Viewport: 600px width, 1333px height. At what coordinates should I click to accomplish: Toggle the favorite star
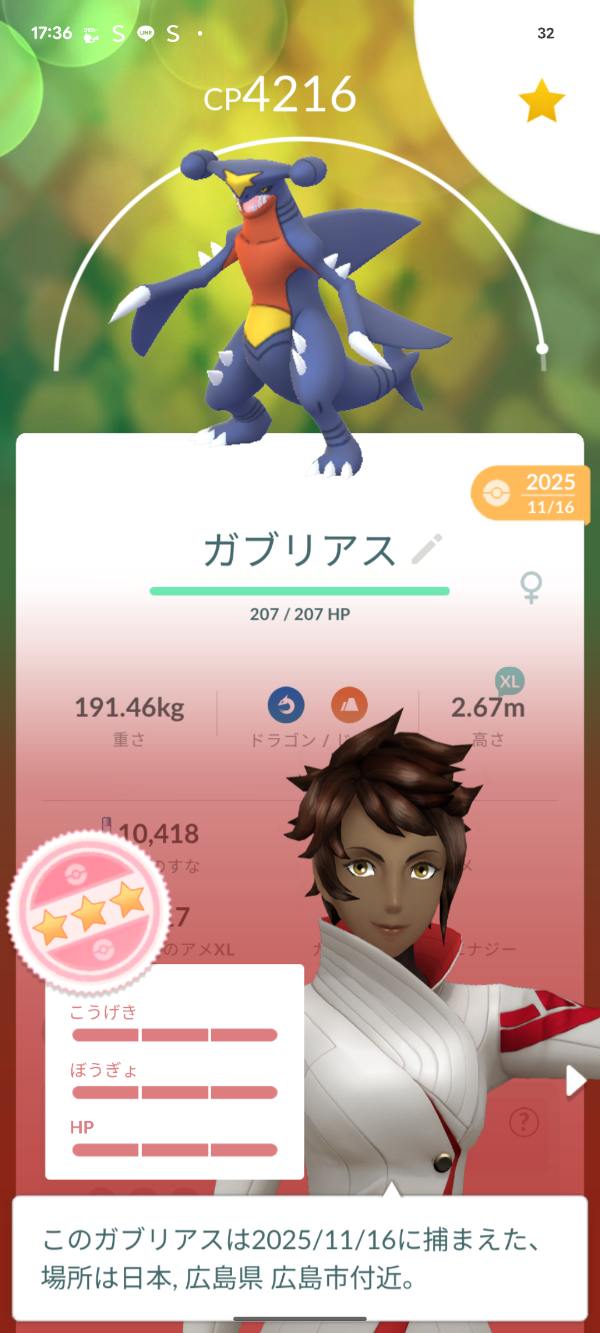coord(541,101)
